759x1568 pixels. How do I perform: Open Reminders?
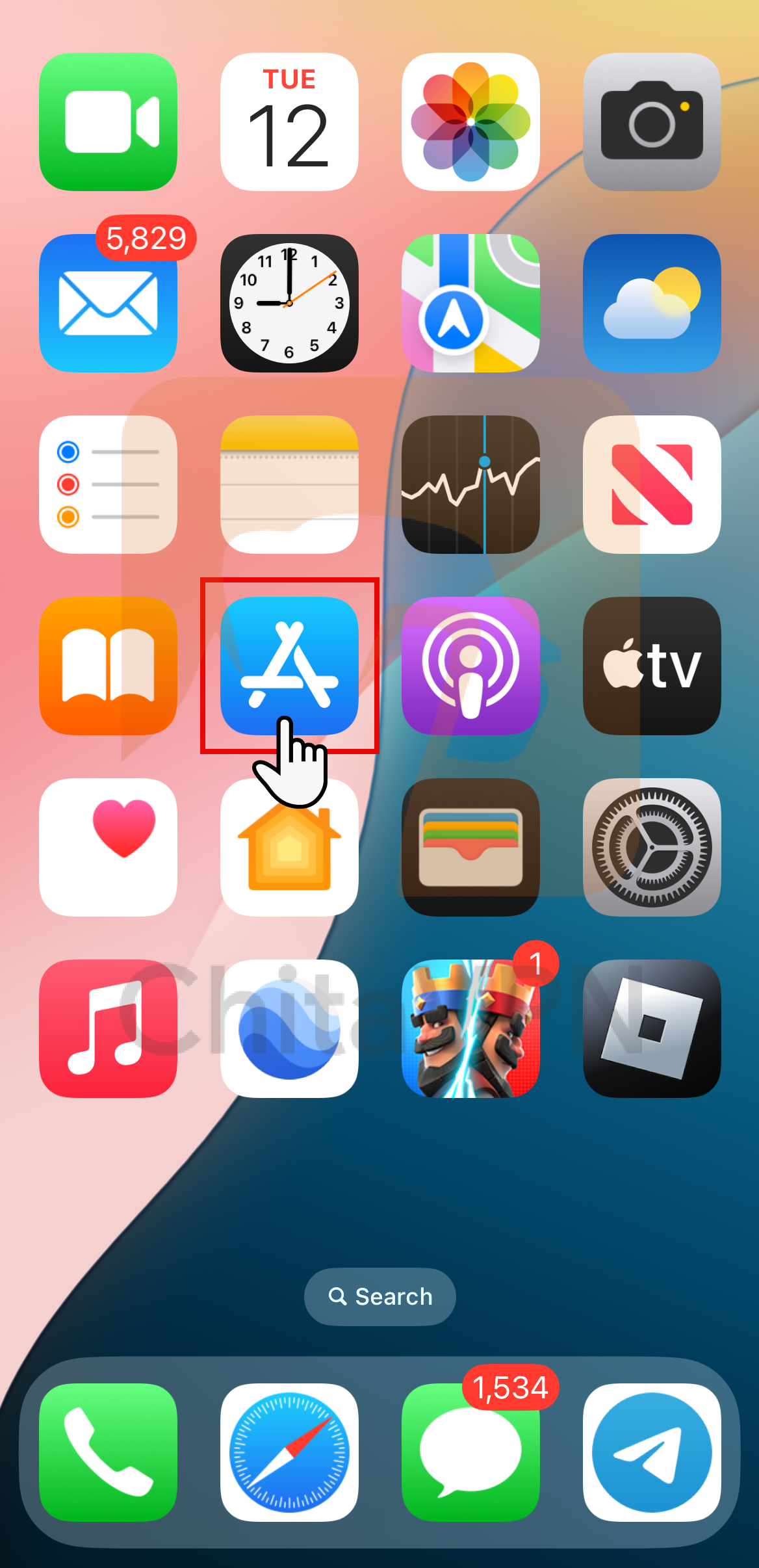[108, 484]
